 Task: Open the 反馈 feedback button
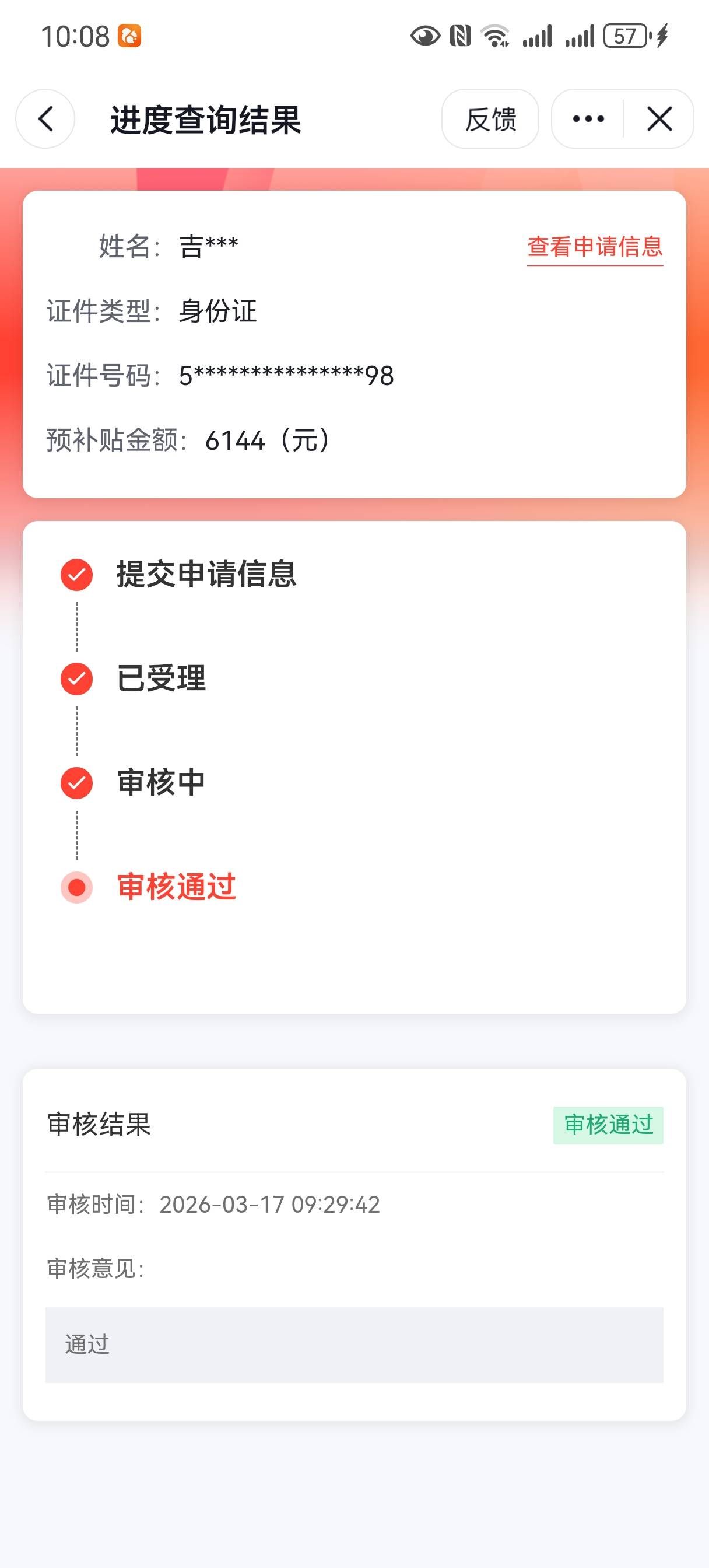(490, 118)
